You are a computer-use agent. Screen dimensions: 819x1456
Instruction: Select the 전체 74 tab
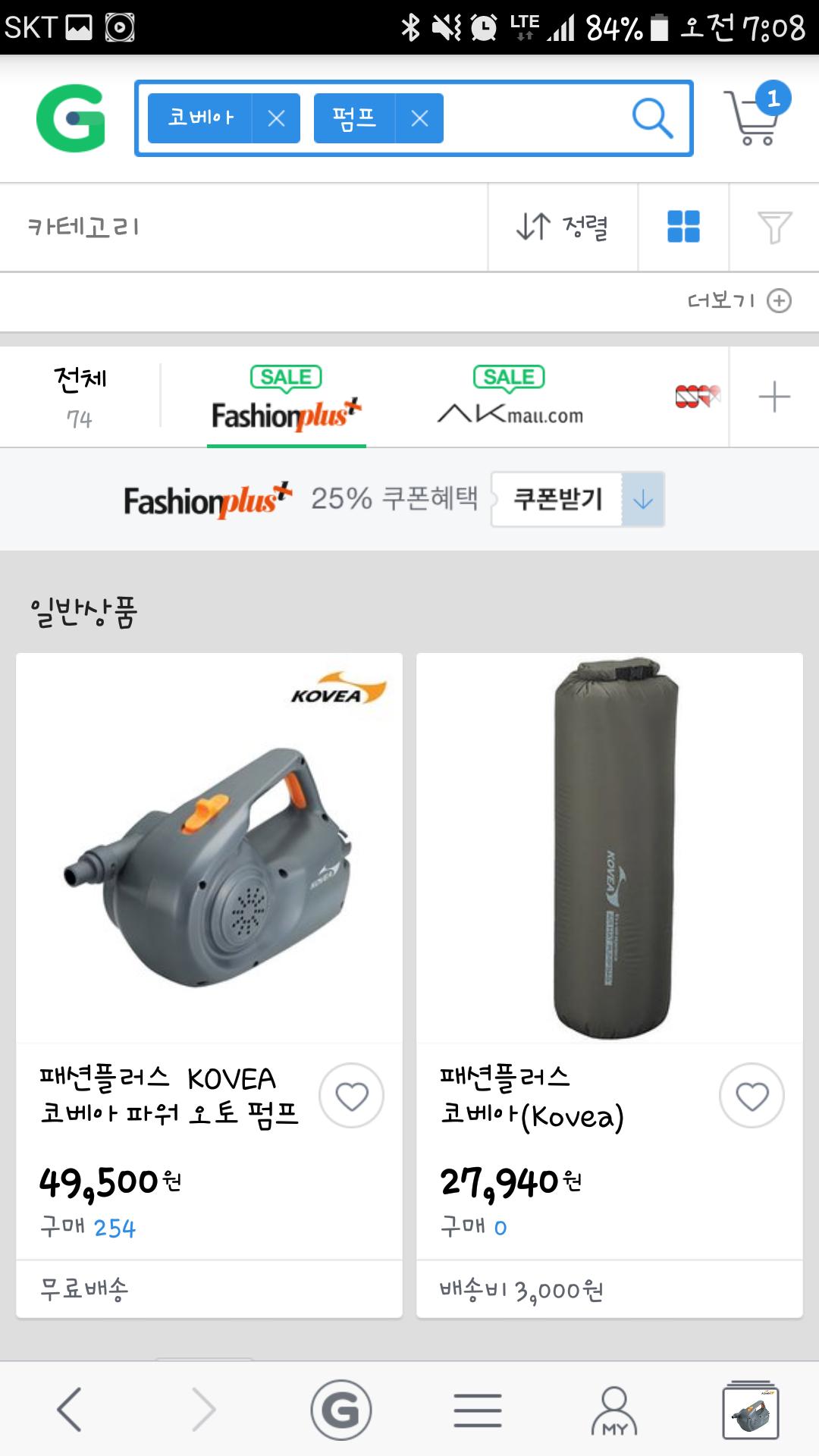pyautogui.click(x=80, y=397)
